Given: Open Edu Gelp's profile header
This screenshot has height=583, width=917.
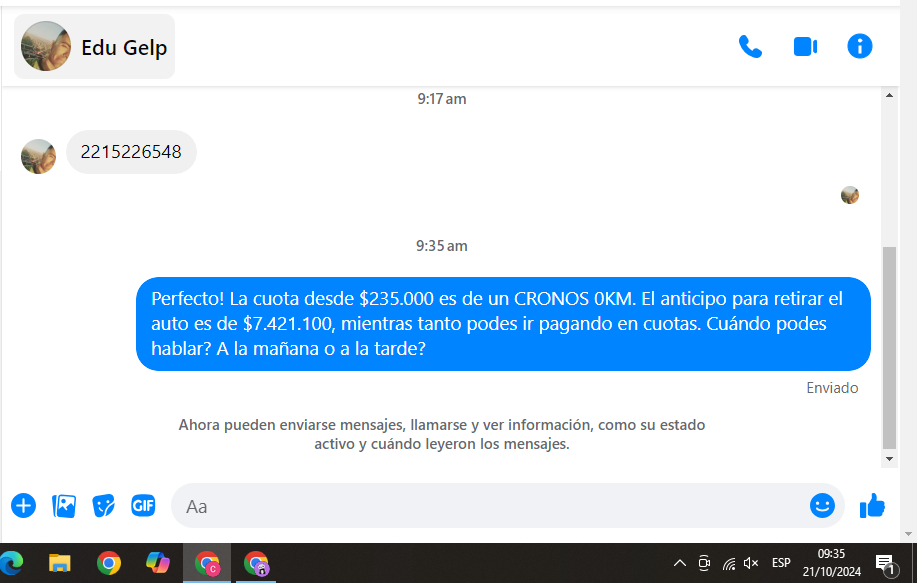Looking at the screenshot, I should point(95,47).
